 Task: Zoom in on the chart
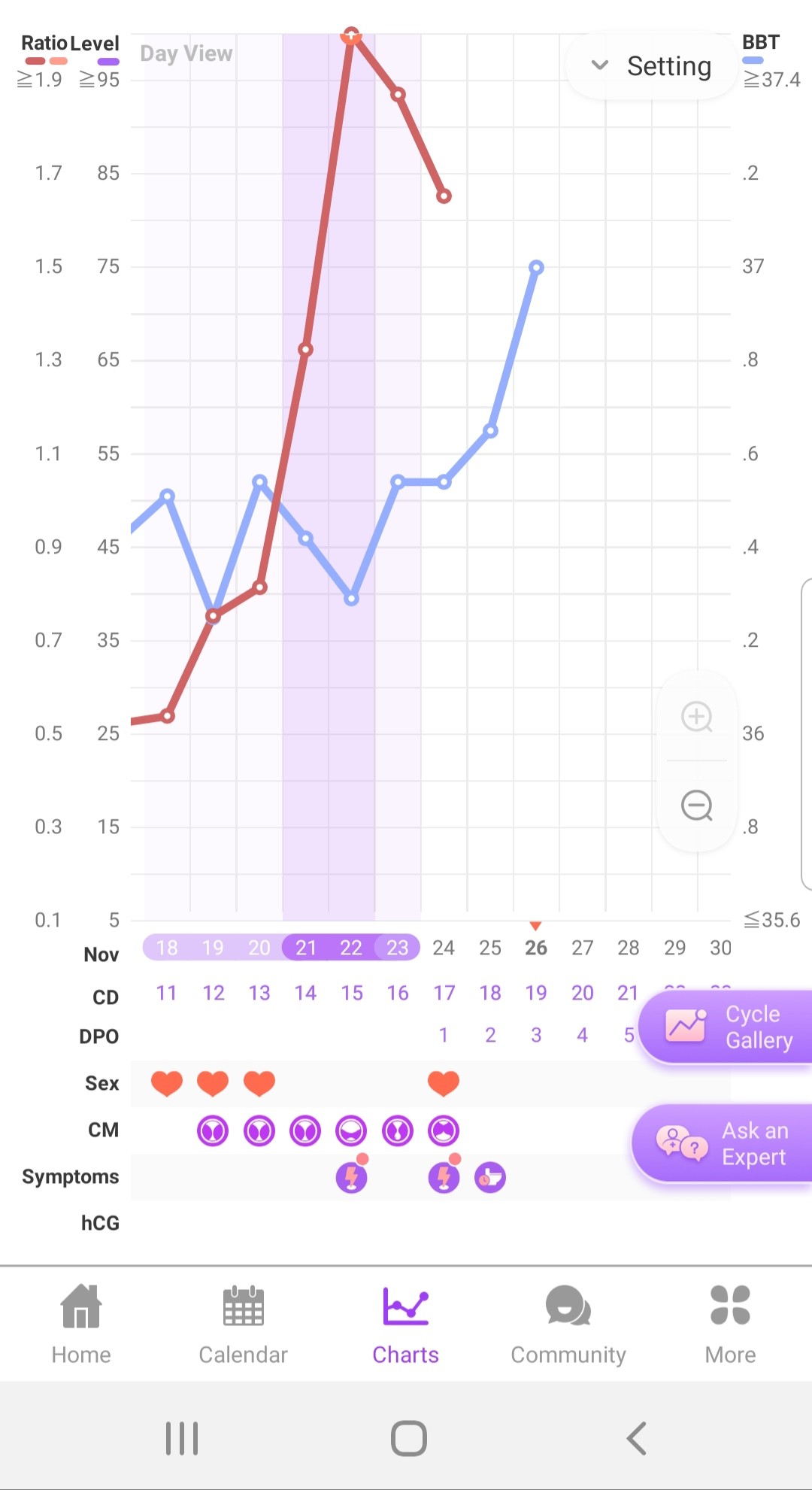coord(696,717)
